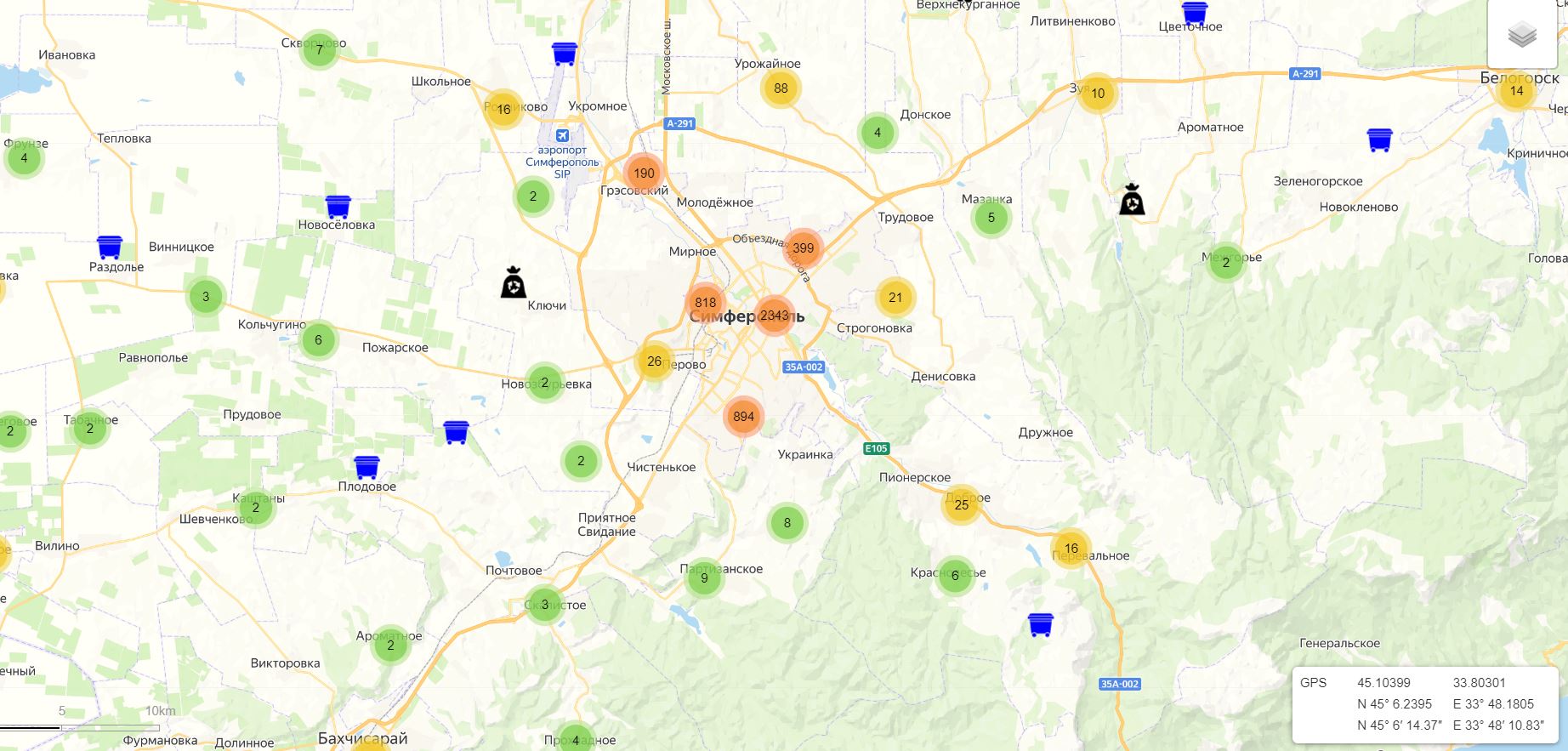Open the map layers switcher
This screenshot has height=751, width=1568.
point(1521,35)
